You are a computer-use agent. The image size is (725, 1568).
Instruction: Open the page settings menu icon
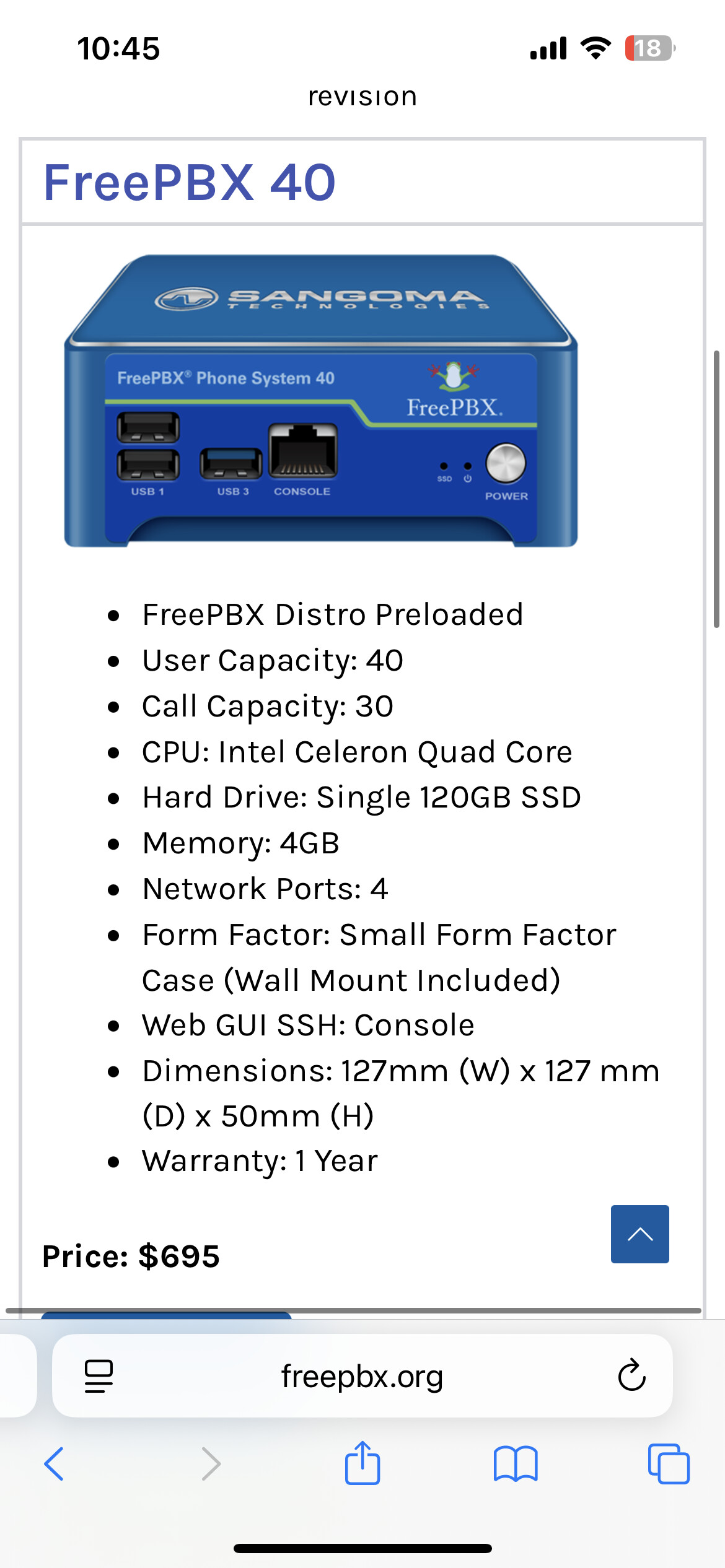[x=99, y=1376]
